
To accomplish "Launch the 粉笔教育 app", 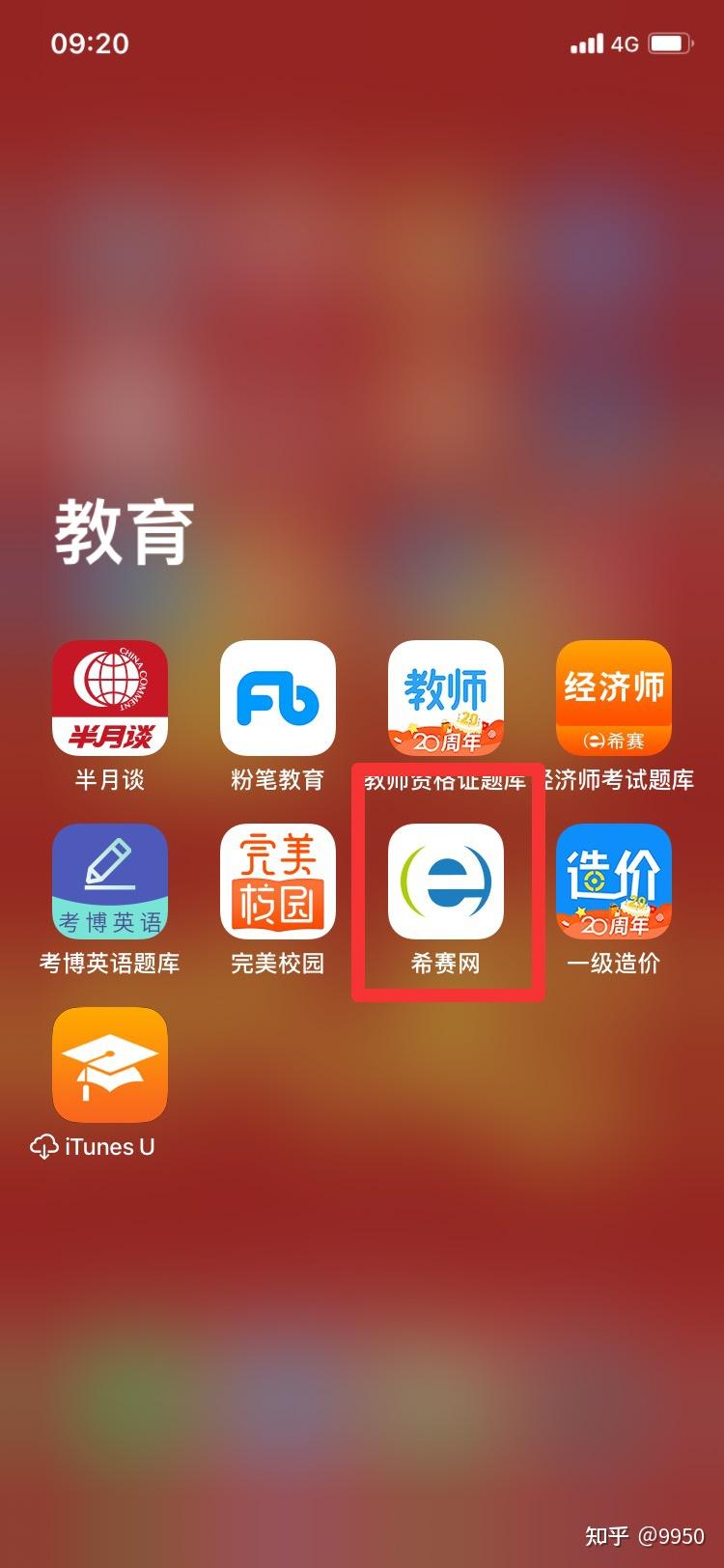I will click(277, 698).
